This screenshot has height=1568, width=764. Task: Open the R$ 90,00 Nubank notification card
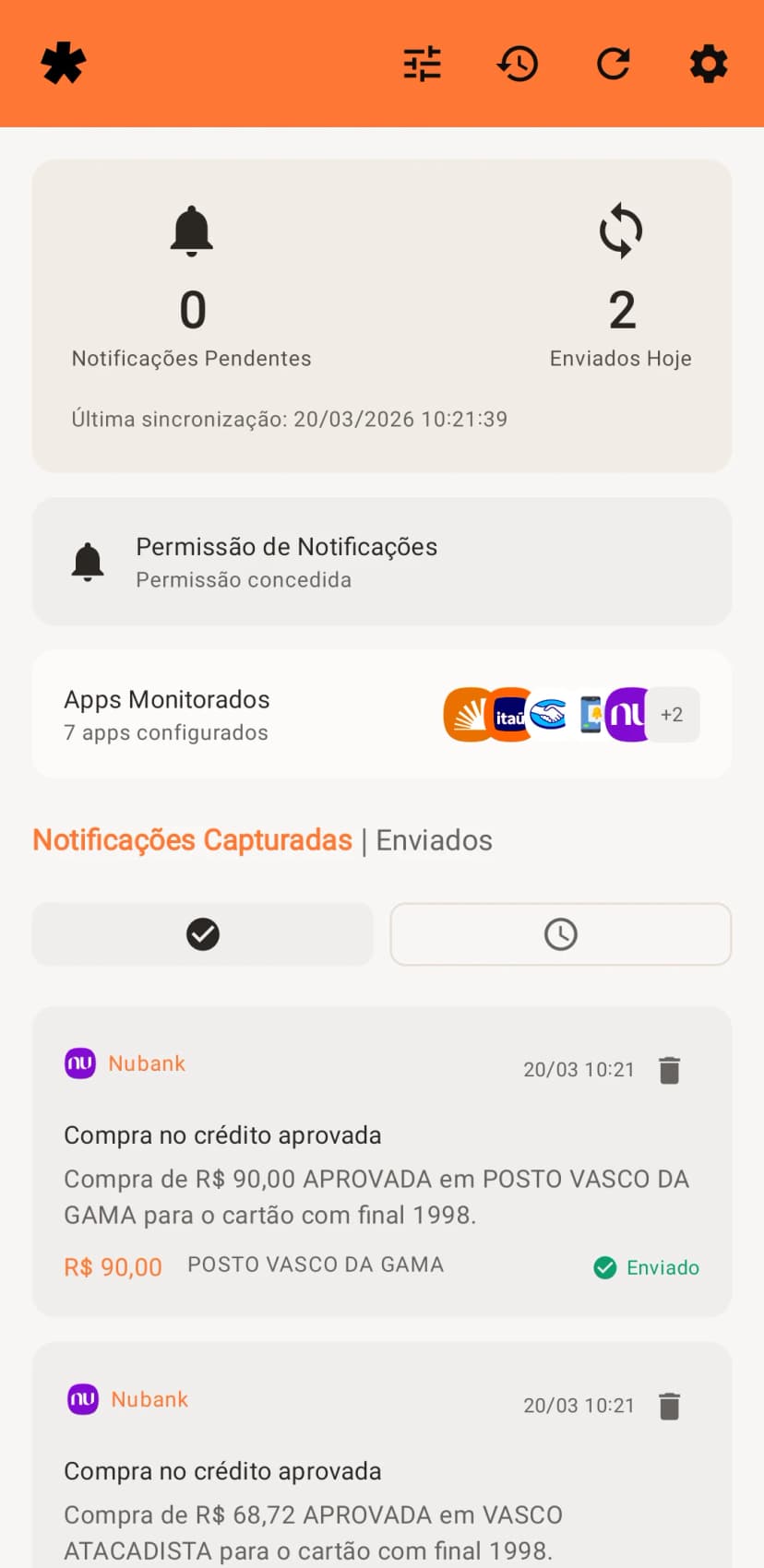(x=382, y=1162)
